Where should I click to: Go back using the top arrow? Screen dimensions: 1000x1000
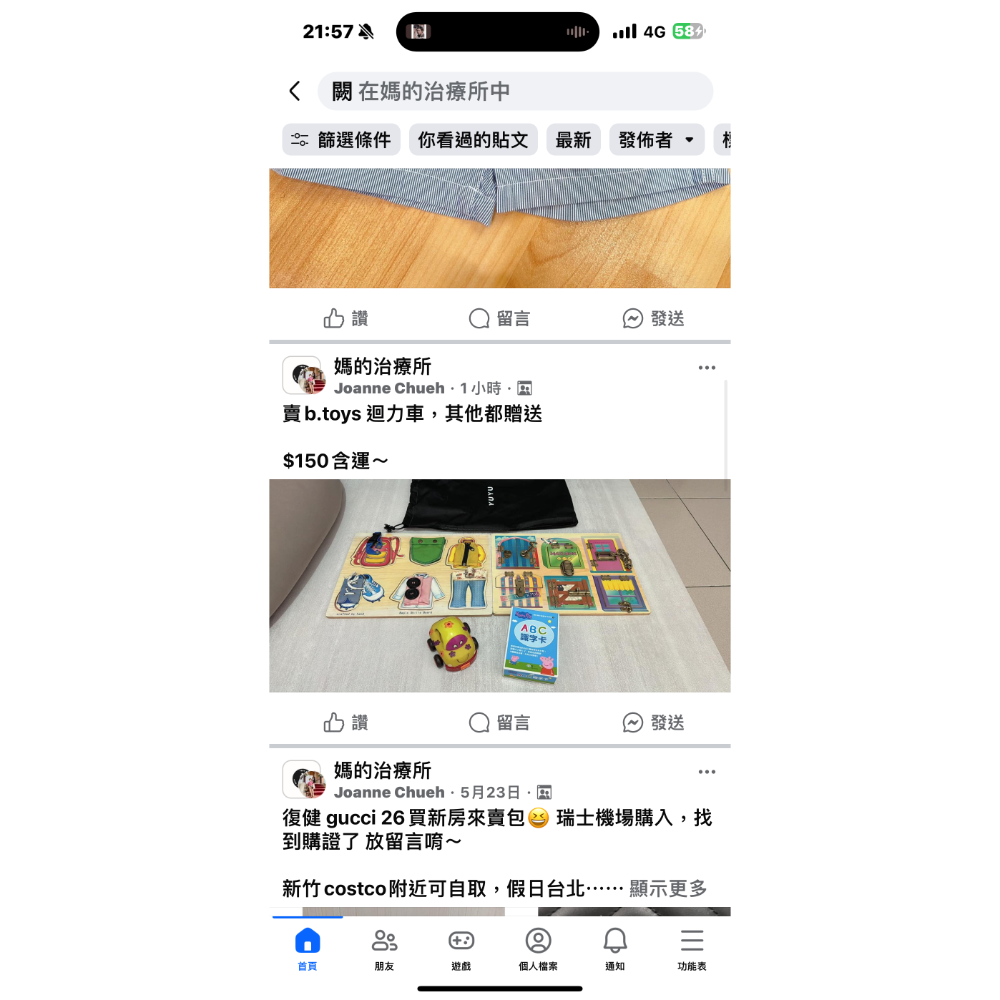(x=294, y=91)
